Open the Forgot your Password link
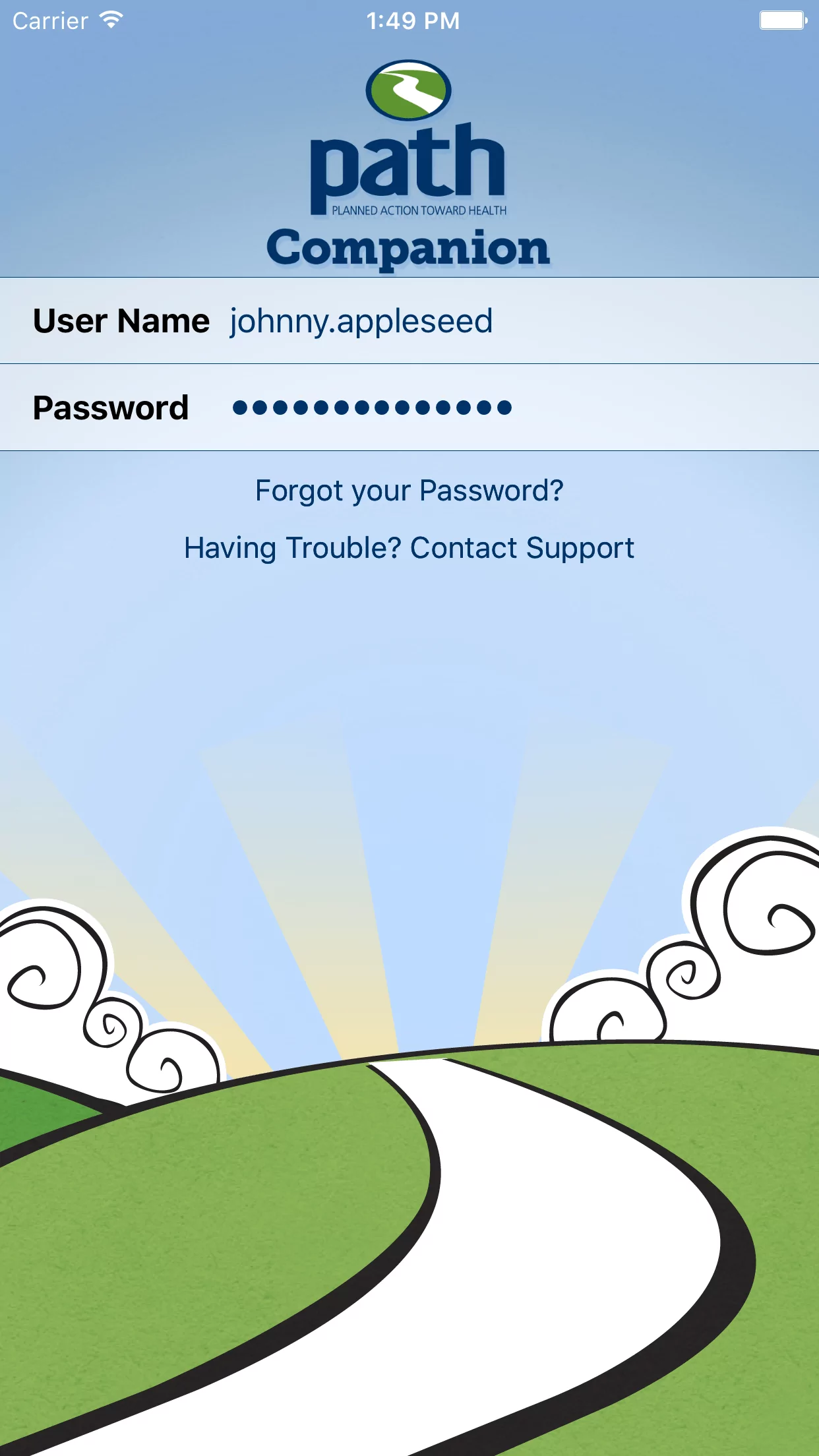The width and height of the screenshot is (819, 1456). tap(409, 491)
